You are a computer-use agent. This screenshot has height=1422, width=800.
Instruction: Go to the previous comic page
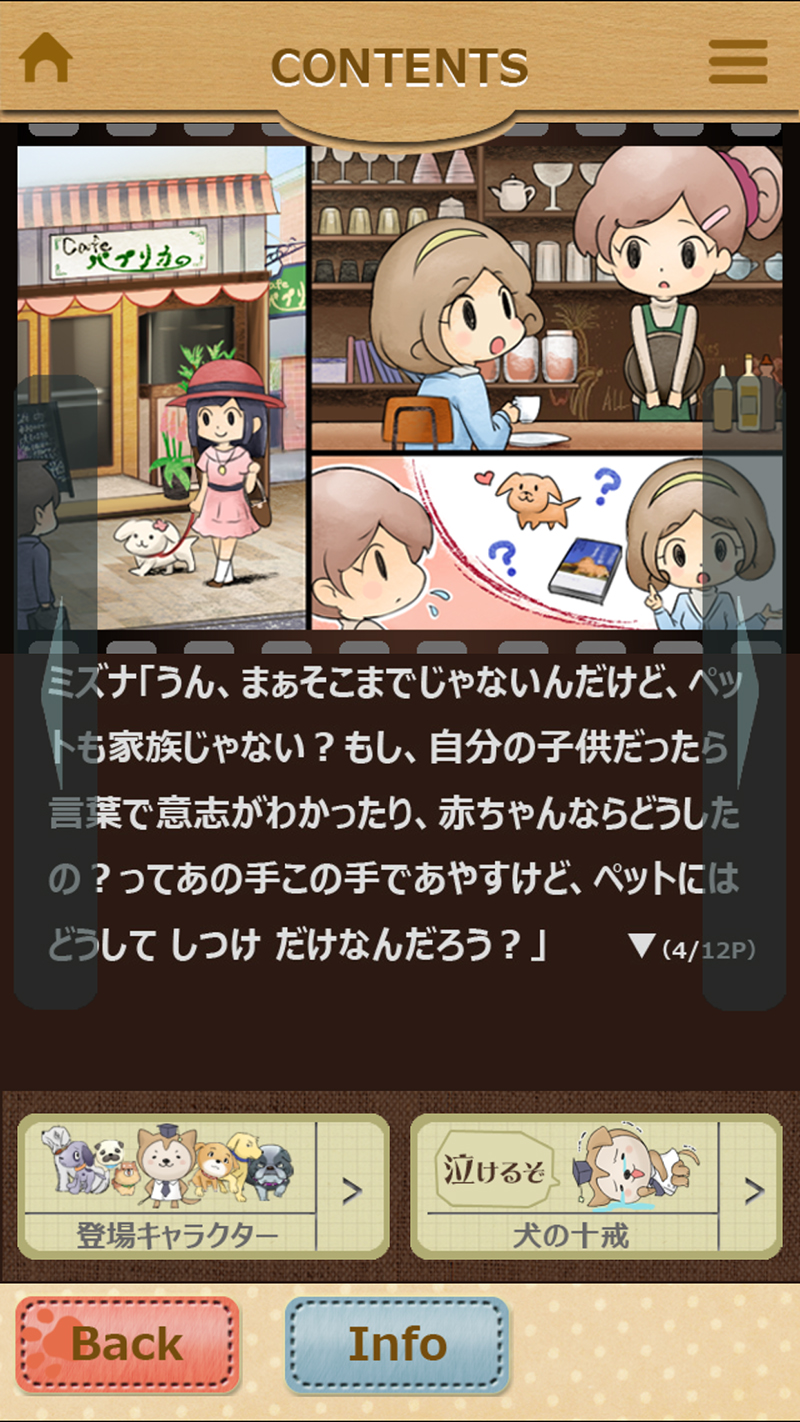(55, 692)
